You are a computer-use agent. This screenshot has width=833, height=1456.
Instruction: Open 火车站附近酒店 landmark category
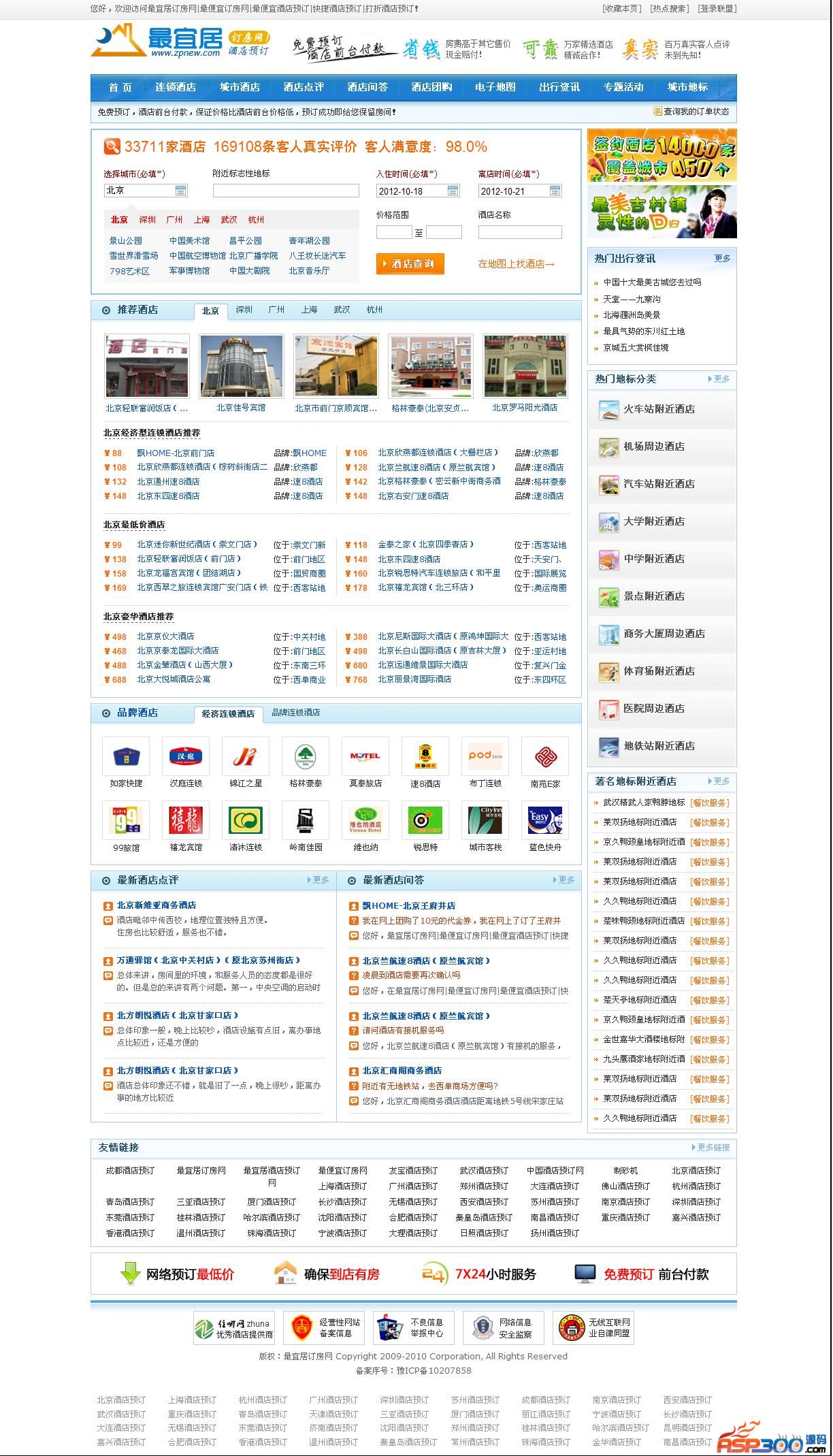pyautogui.click(x=659, y=409)
